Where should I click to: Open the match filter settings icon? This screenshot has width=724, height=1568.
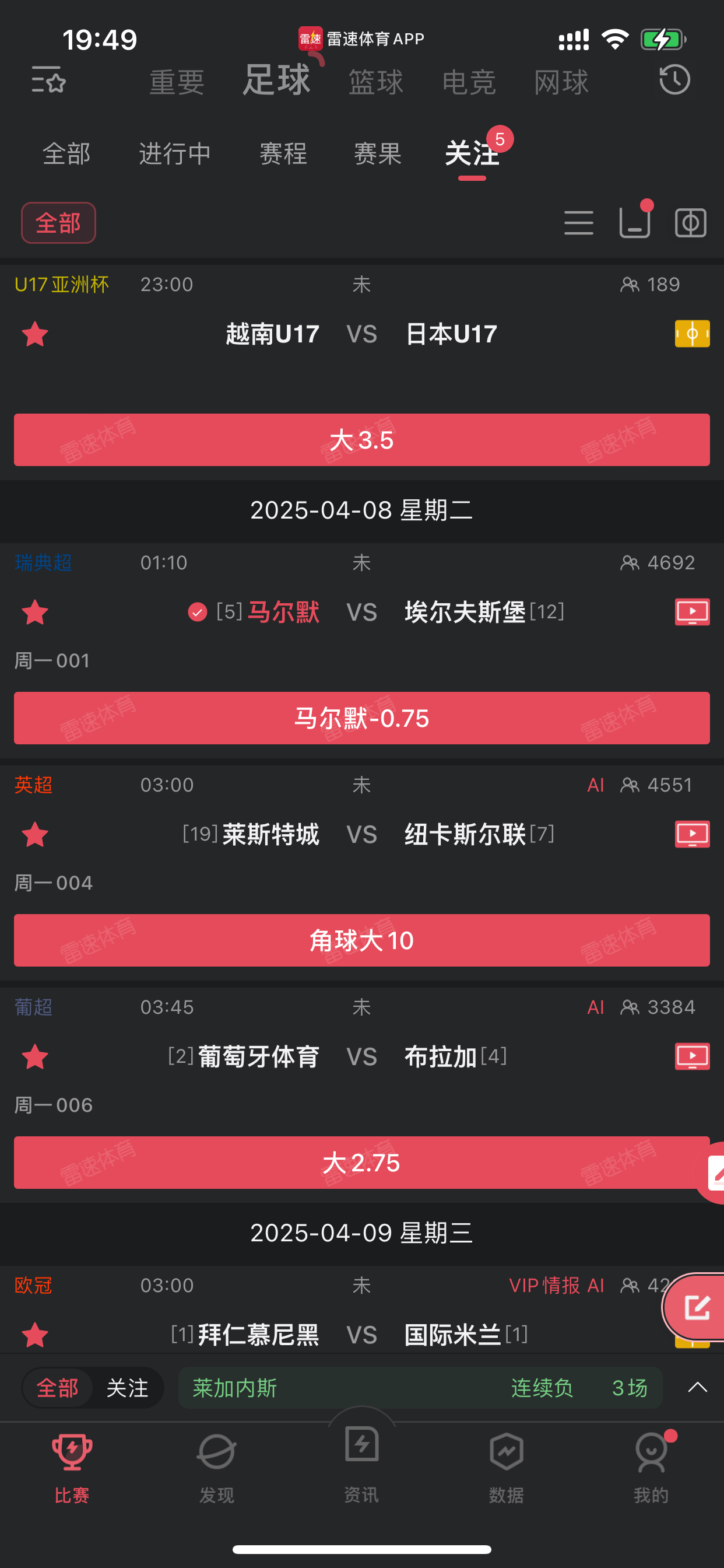[x=48, y=80]
